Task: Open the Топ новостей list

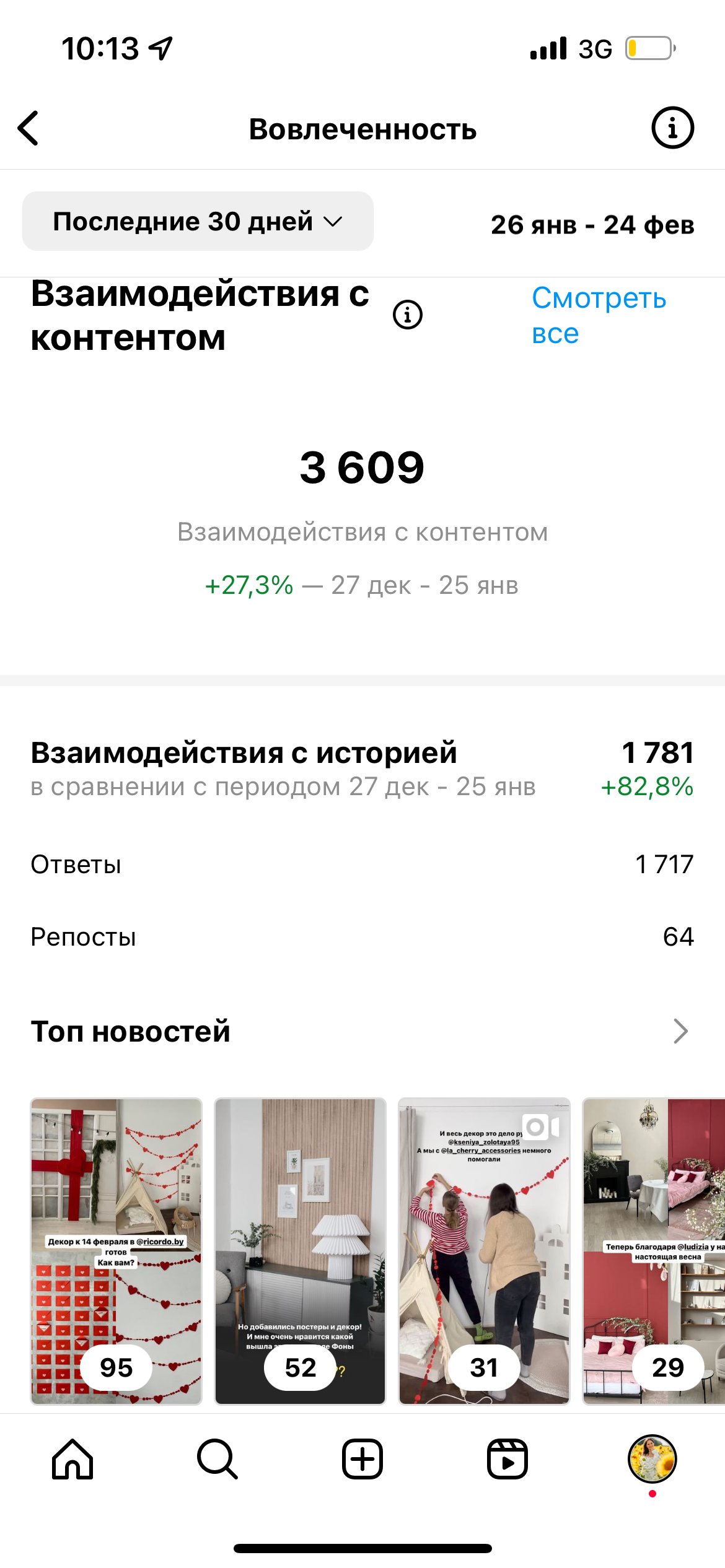Action: (680, 1031)
